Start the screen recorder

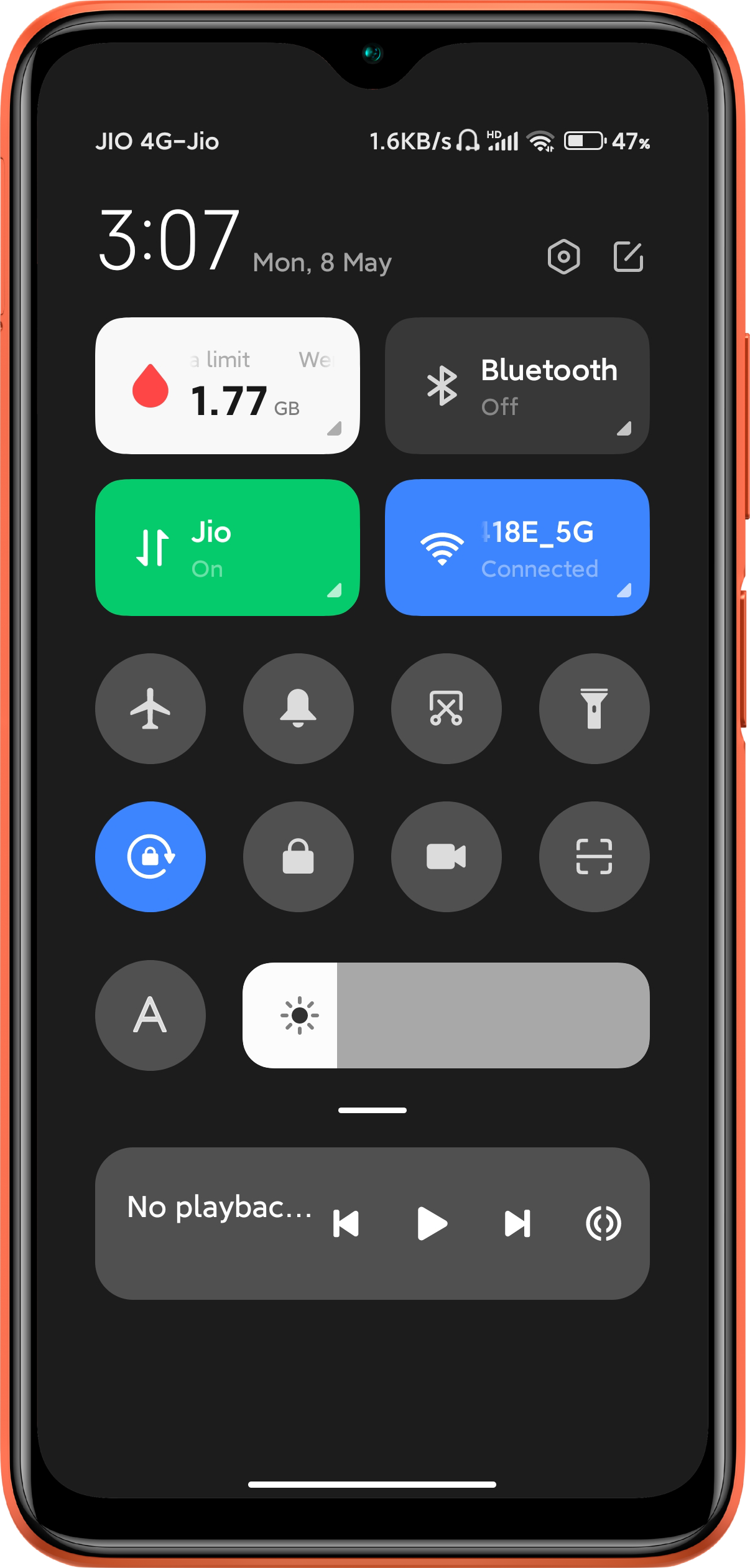coord(447,857)
